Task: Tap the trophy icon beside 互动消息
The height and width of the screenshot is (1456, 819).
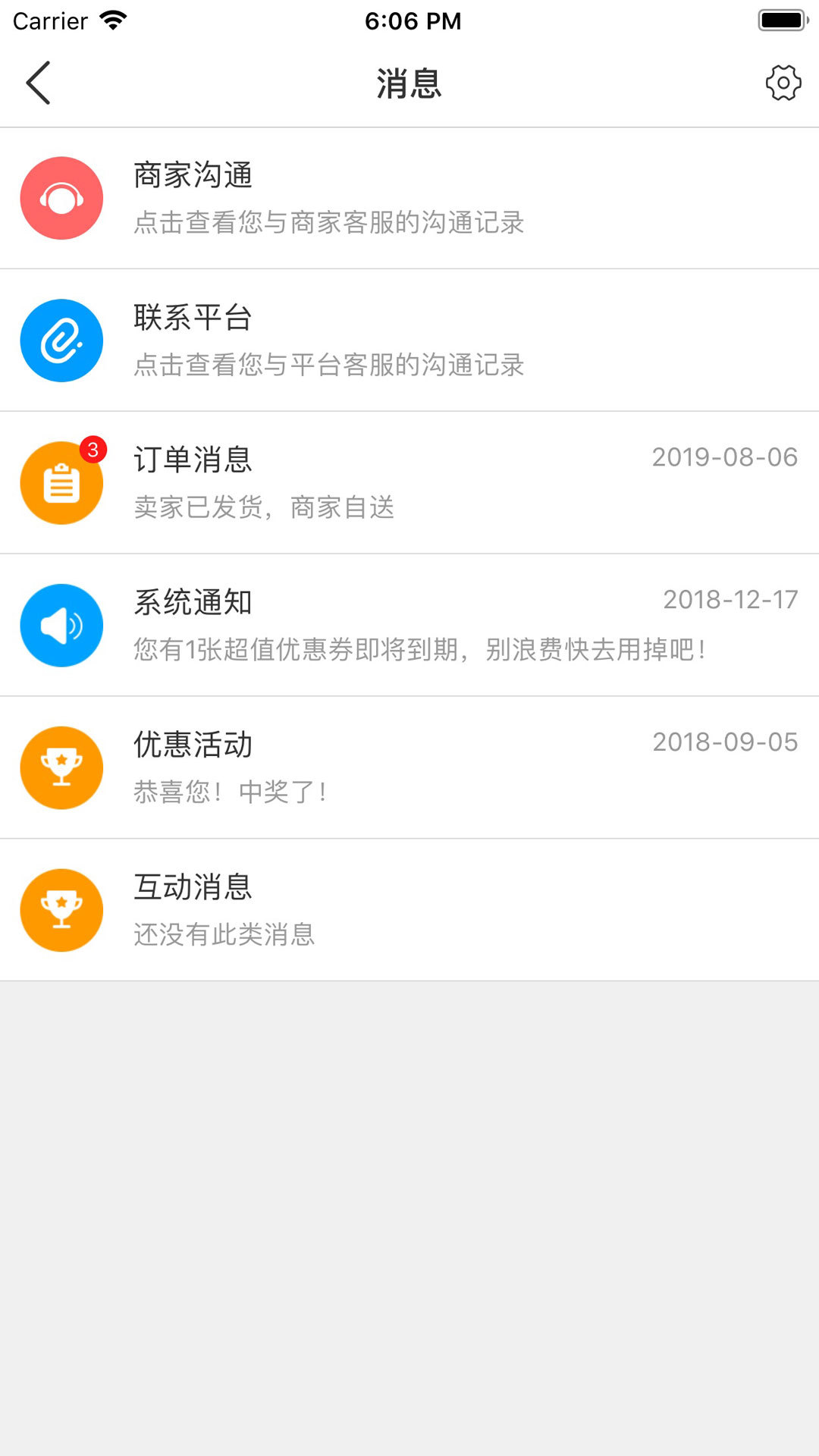Action: click(x=61, y=910)
